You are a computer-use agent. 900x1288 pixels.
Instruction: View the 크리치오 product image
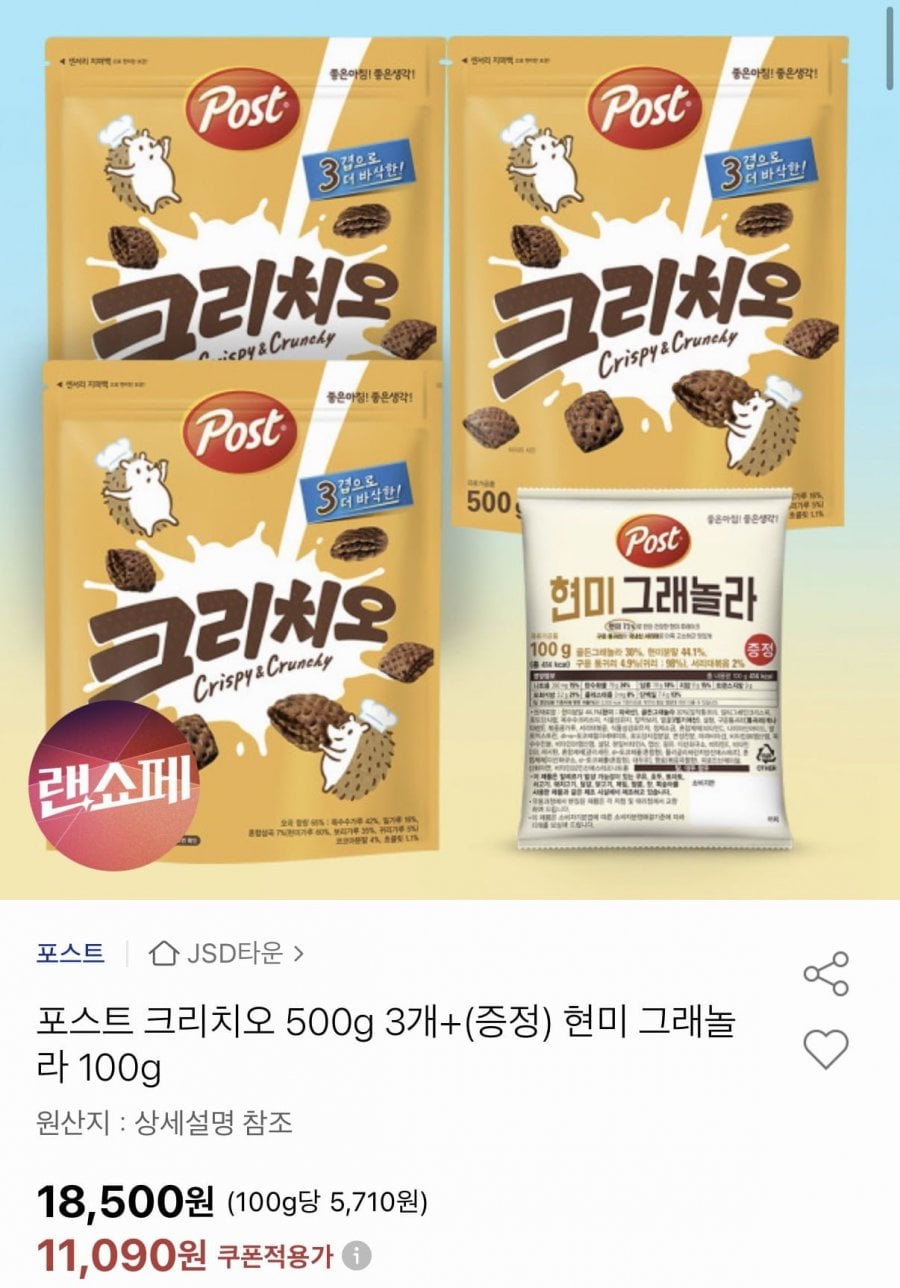tap(450, 450)
